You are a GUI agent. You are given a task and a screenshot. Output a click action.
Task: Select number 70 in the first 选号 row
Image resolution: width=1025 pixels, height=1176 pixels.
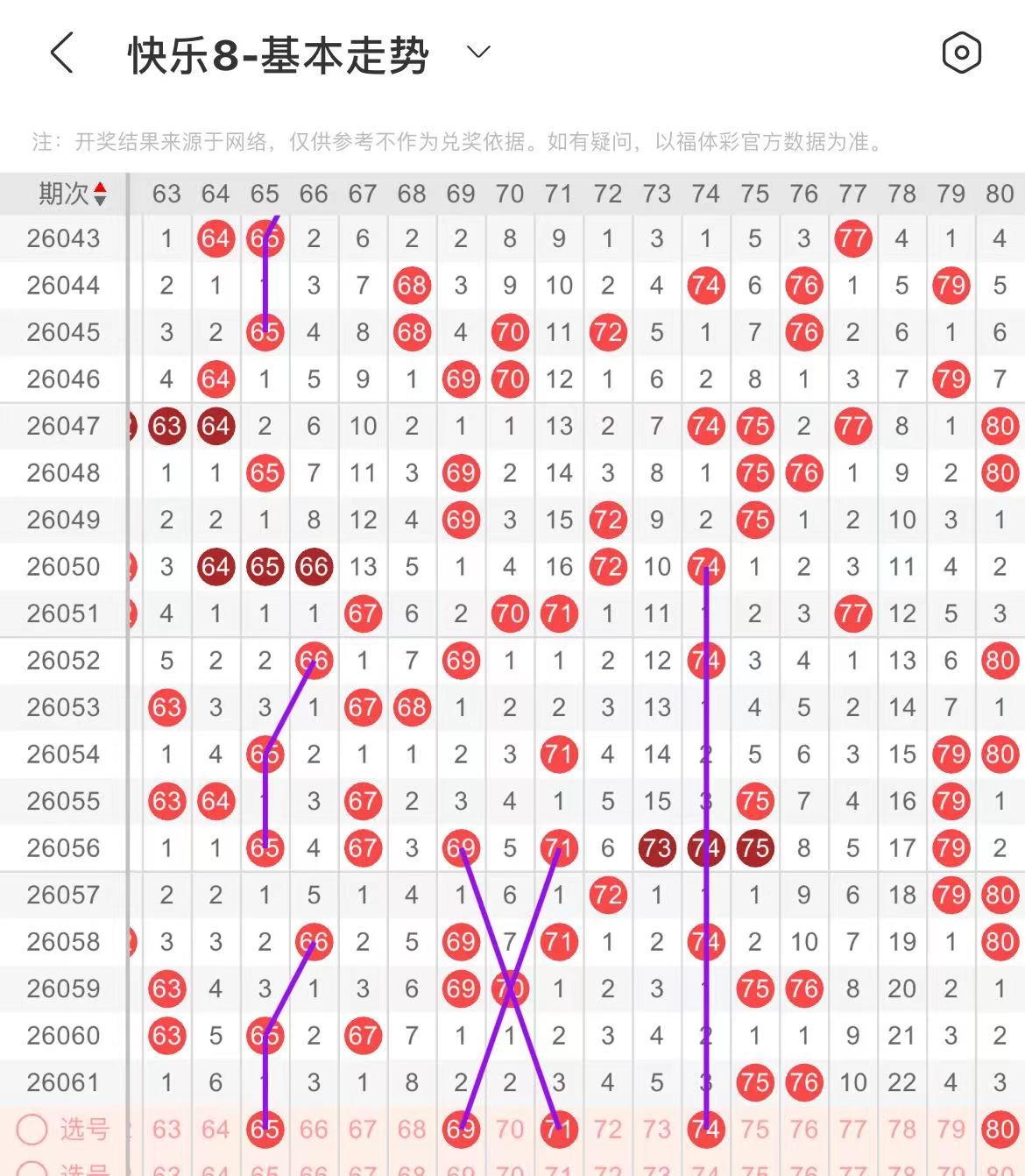pos(510,1130)
